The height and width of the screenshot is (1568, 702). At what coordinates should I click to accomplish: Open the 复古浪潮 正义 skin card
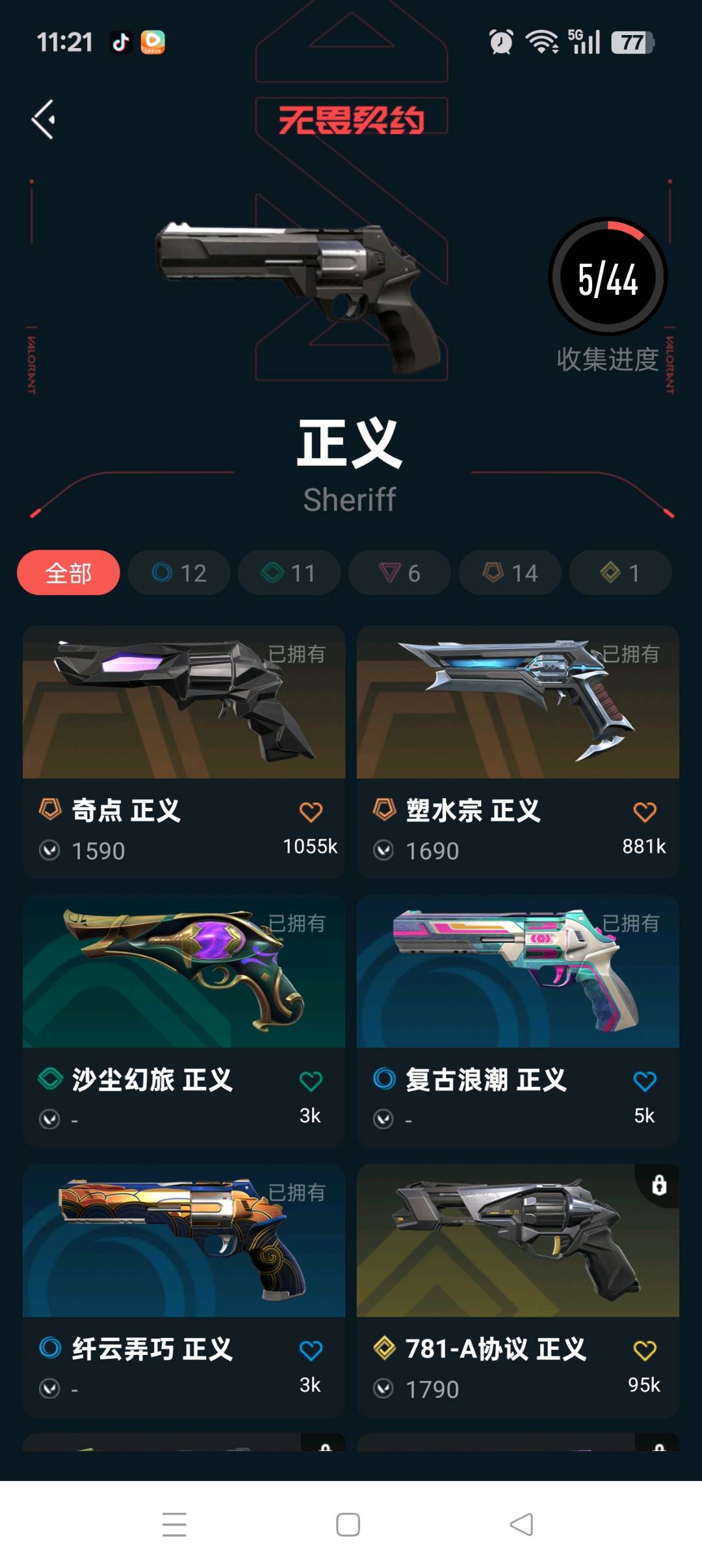point(518,1021)
